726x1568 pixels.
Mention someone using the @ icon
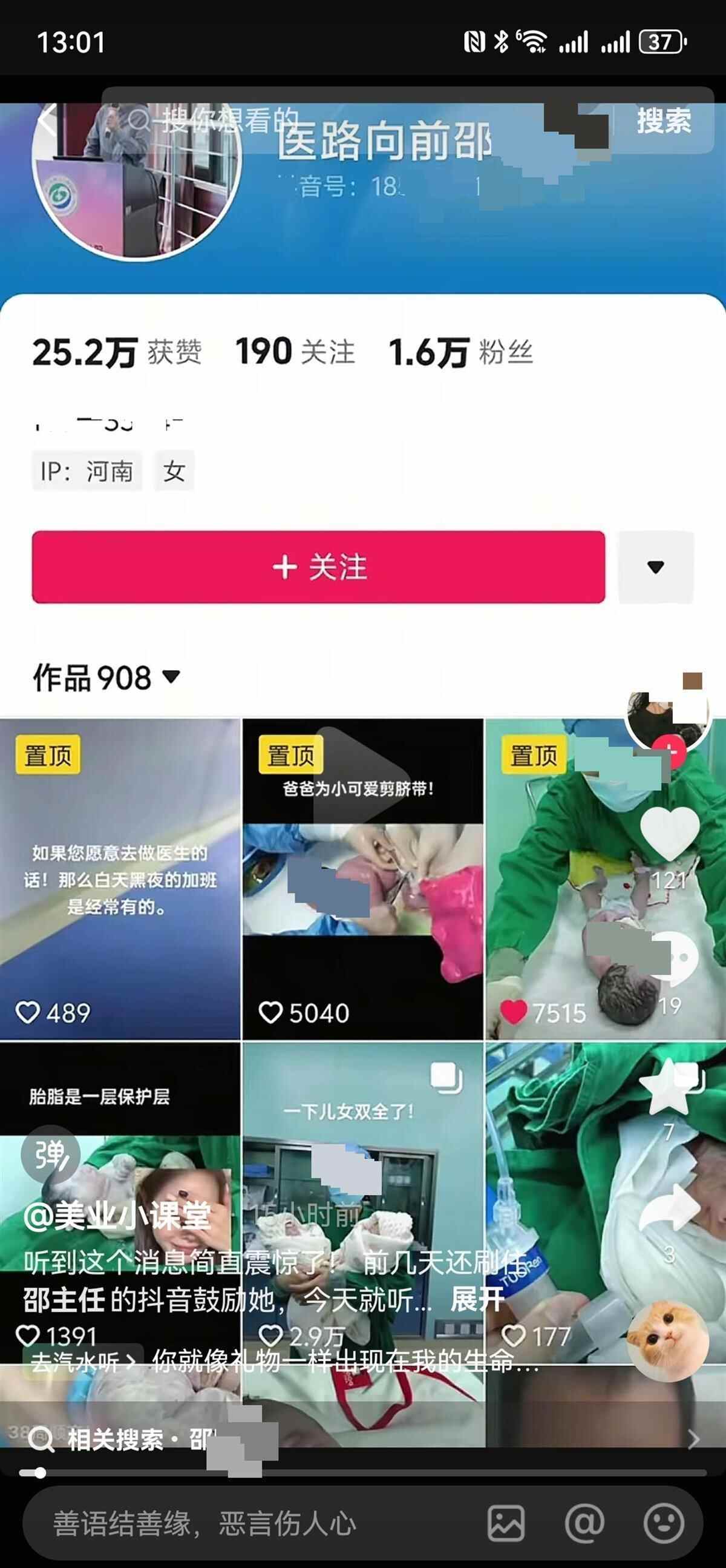coord(584,1524)
